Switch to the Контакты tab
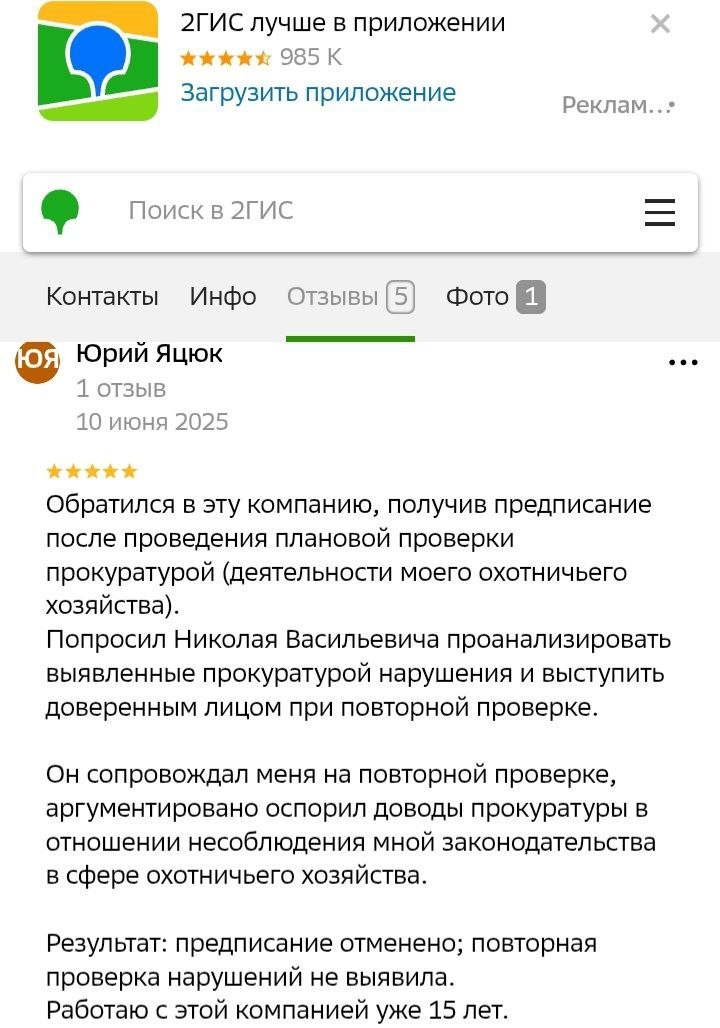This screenshot has width=720, height=1028. (x=101, y=296)
